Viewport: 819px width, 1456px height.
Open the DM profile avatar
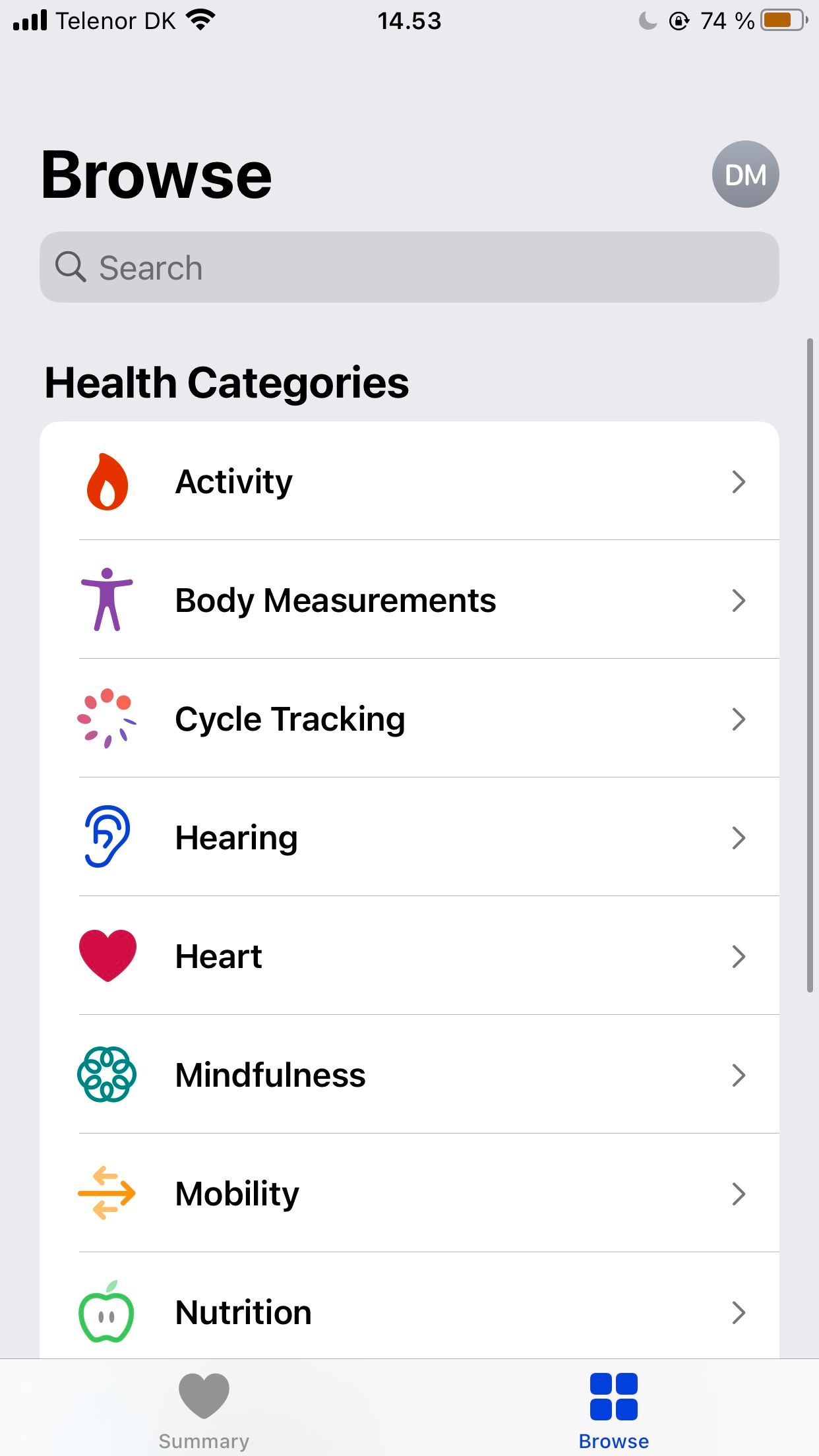pos(744,173)
